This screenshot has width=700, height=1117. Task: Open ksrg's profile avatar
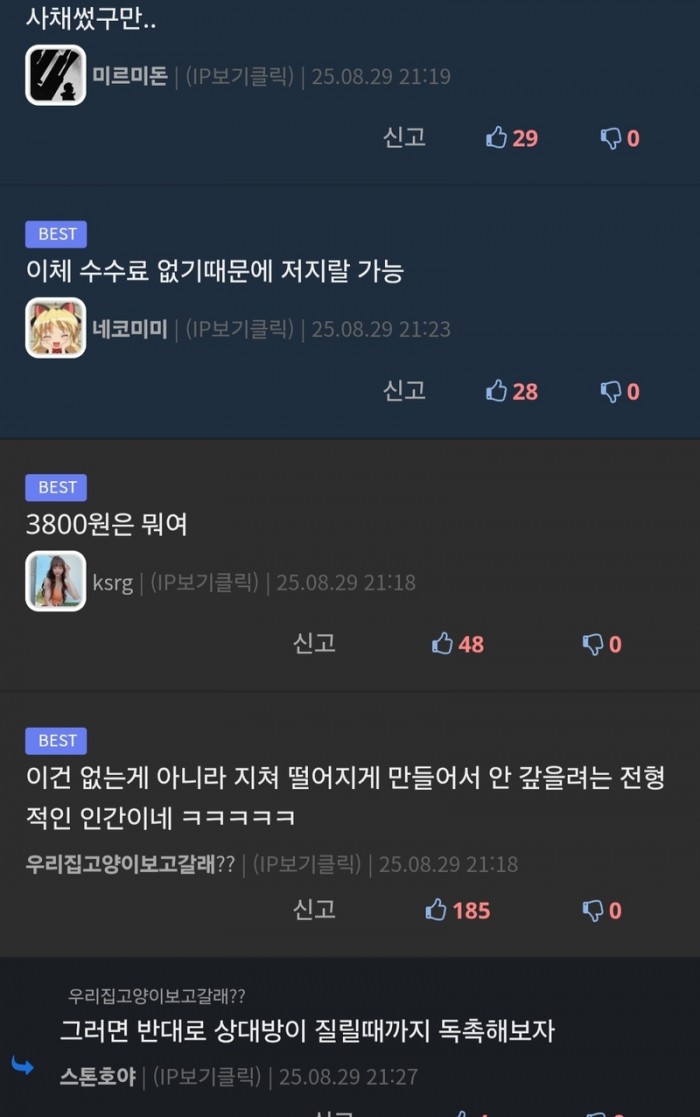tap(56, 581)
